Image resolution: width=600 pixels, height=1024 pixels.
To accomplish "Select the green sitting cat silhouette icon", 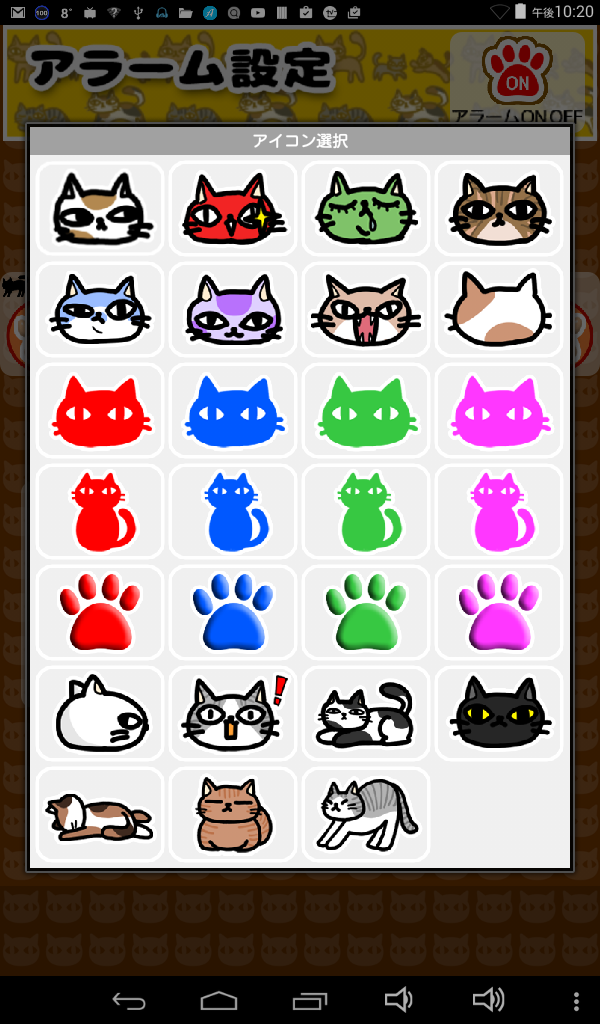I will (x=366, y=513).
